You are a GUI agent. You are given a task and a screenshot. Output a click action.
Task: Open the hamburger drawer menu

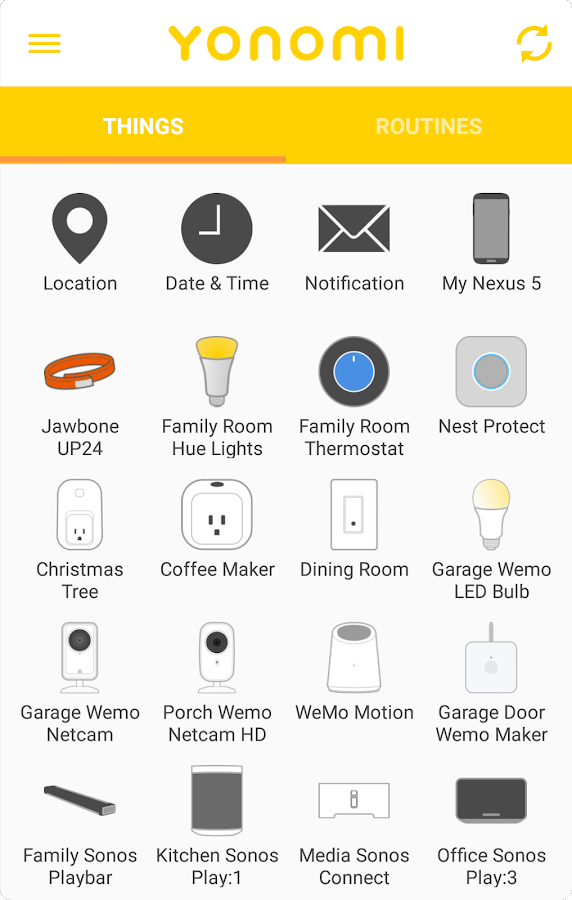(44, 43)
